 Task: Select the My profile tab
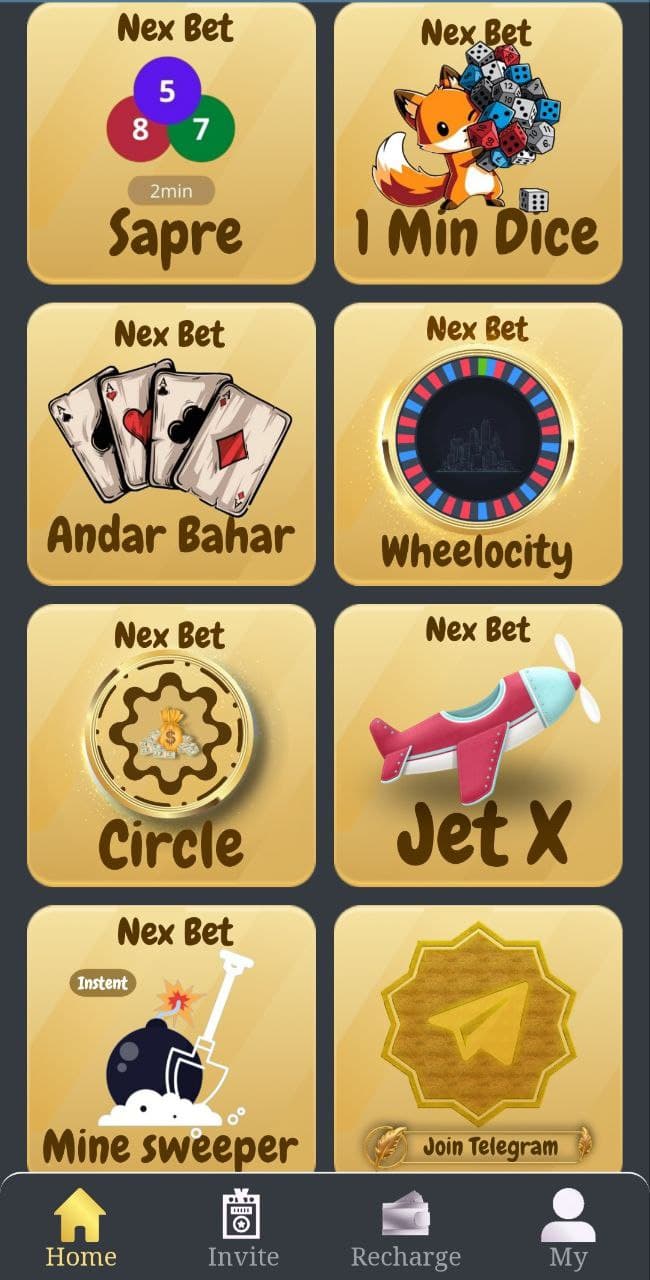pos(568,1228)
